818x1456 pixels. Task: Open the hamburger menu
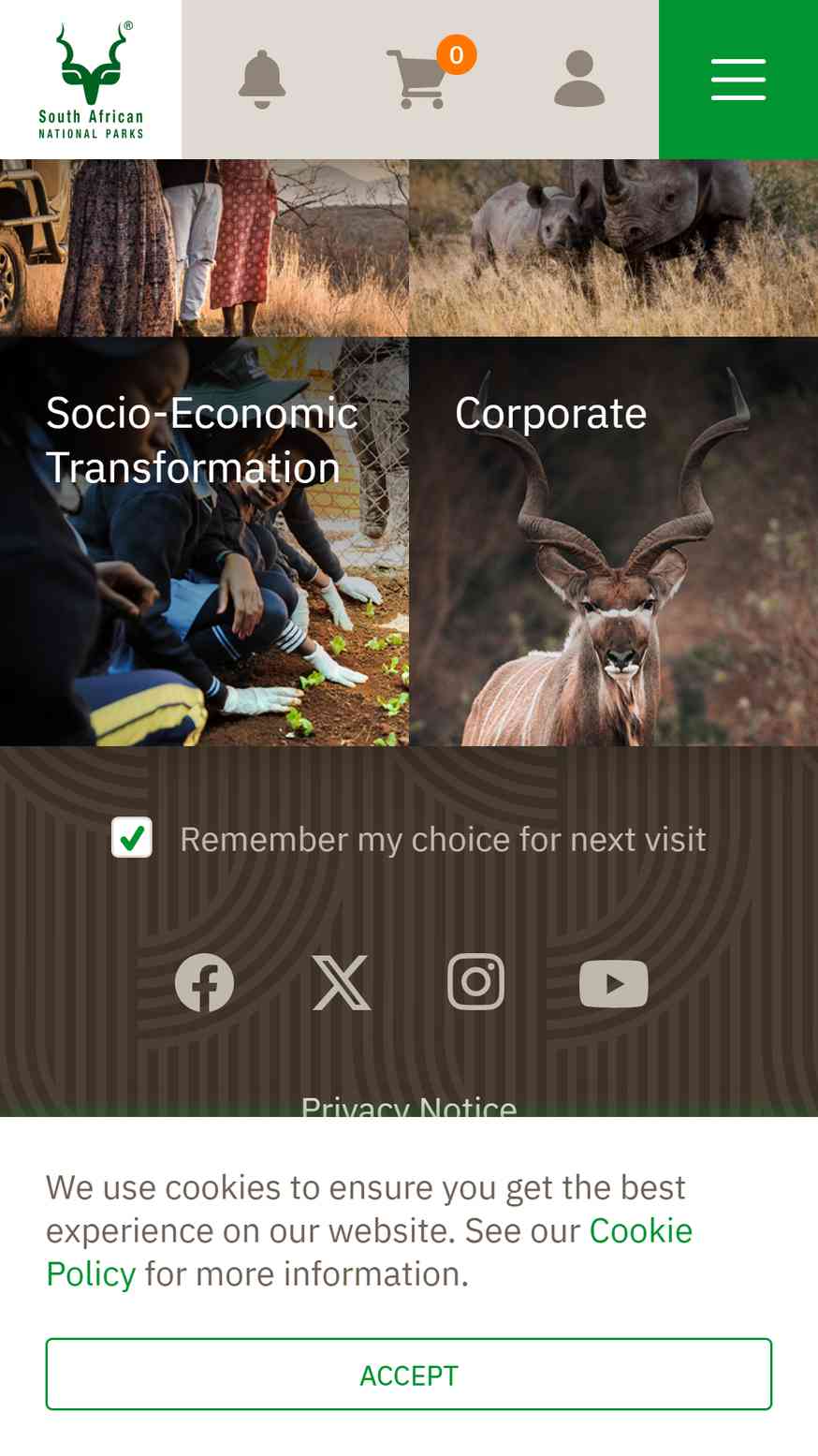tap(738, 80)
